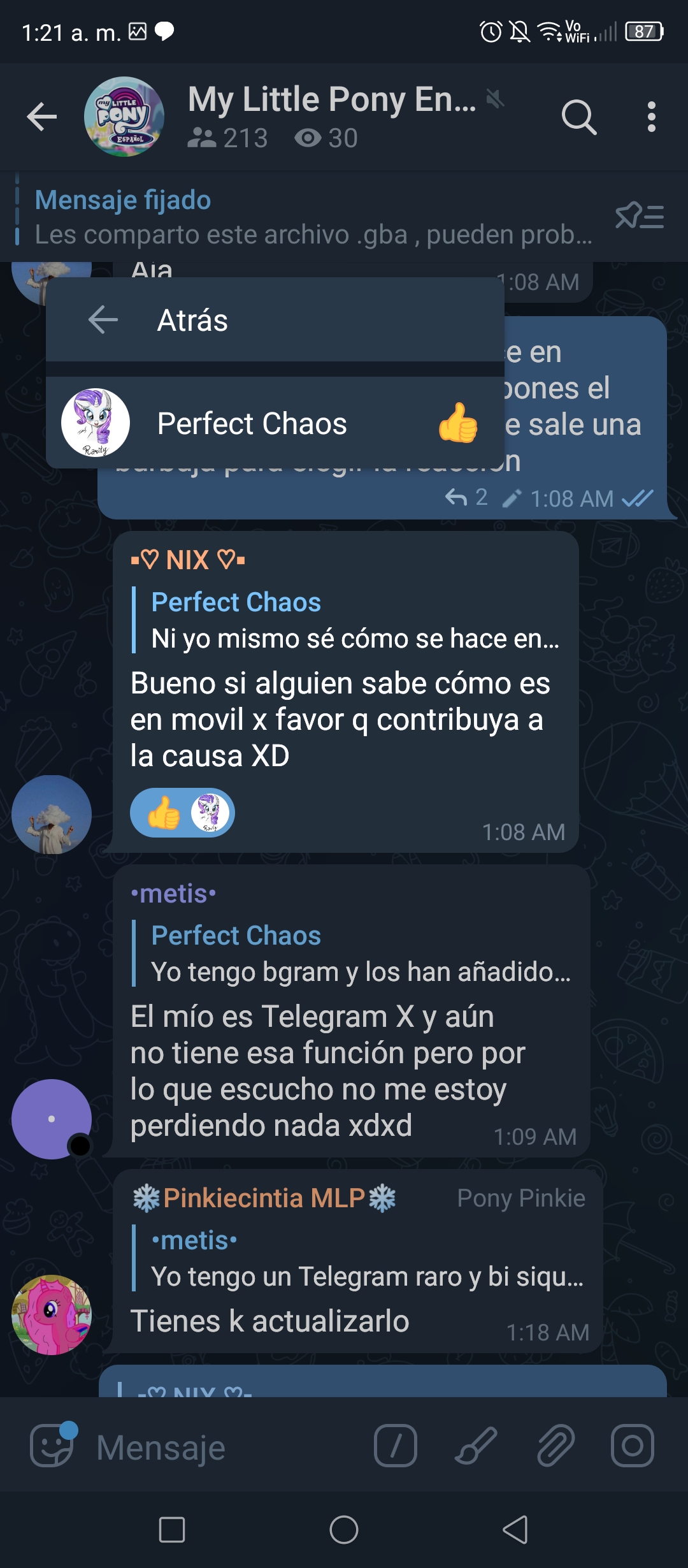The height and width of the screenshot is (1568, 688).
Task: Open the bot commands slash button
Action: coord(396,1446)
